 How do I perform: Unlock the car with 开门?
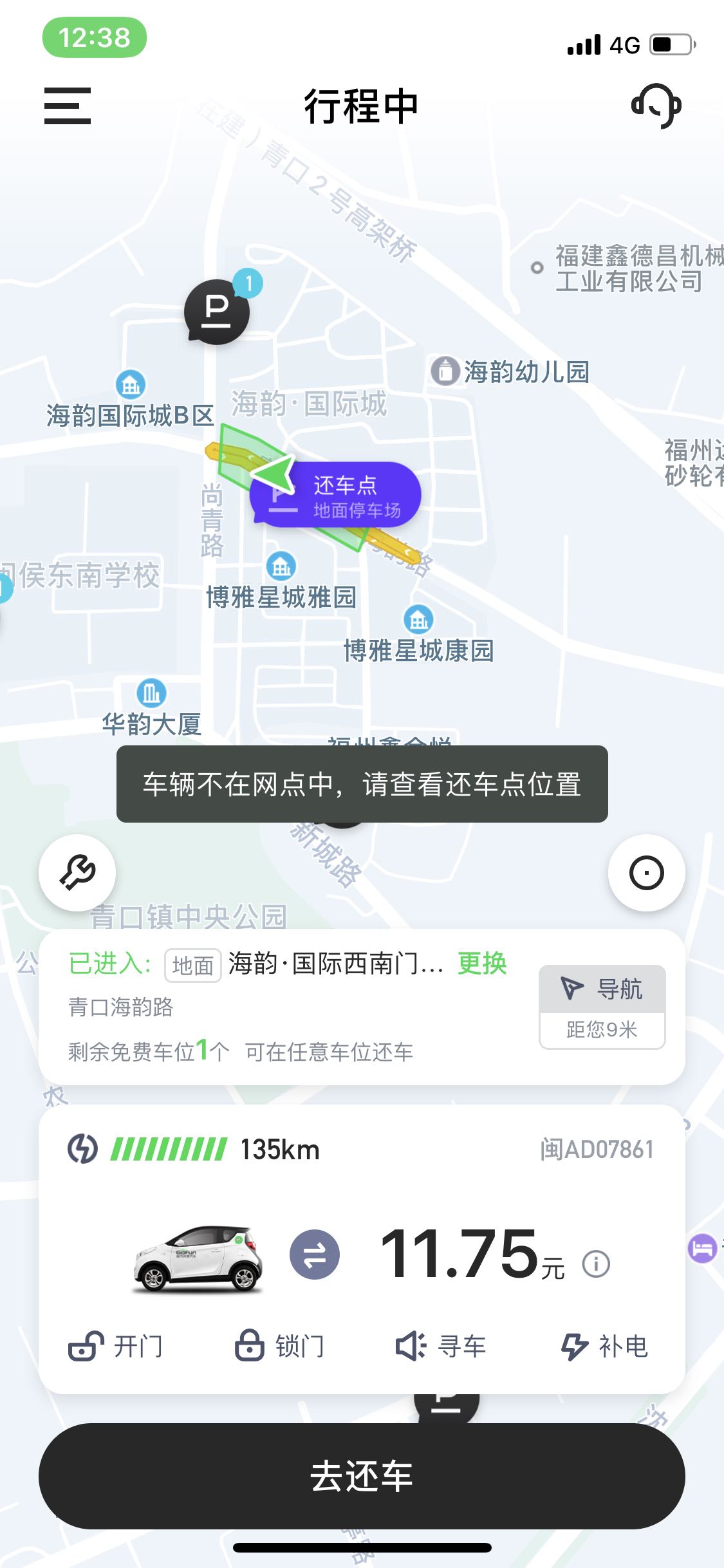tap(116, 1346)
